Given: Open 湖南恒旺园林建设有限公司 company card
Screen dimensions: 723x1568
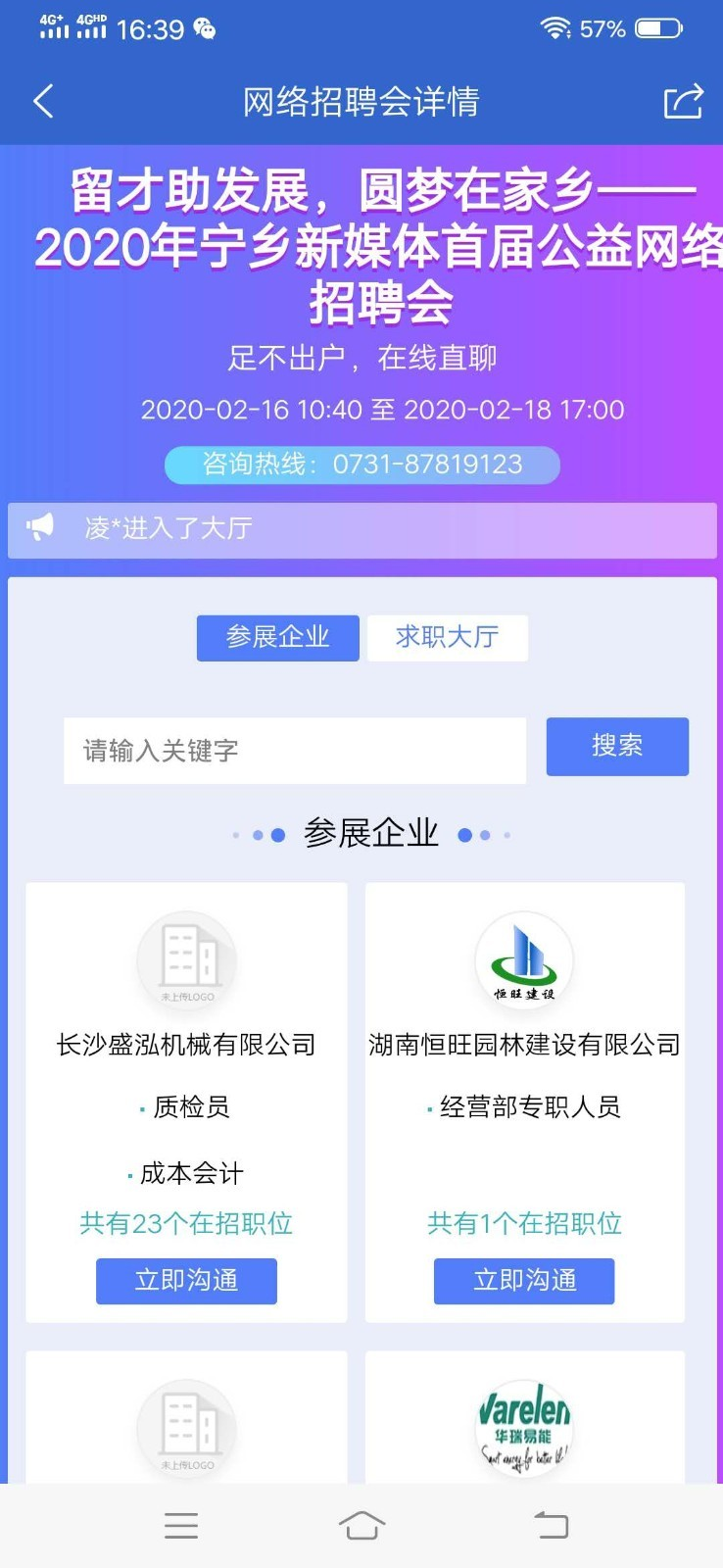Looking at the screenshot, I should click(524, 1045).
